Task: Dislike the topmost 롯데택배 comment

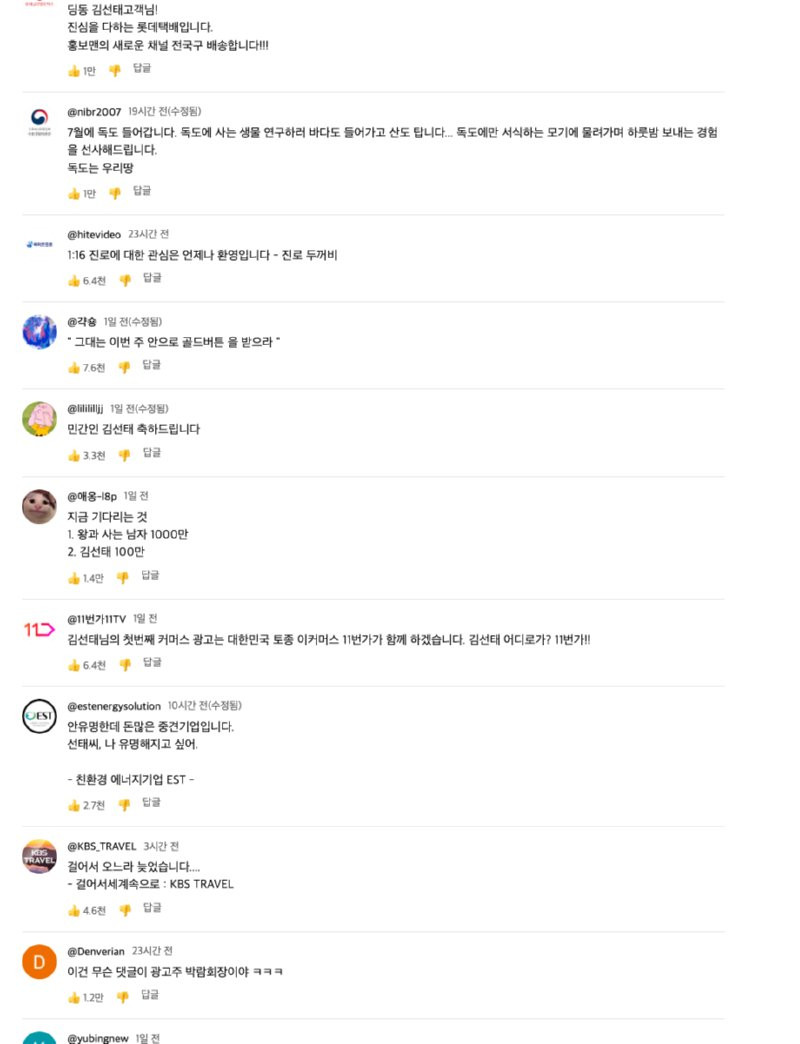Action: click(x=115, y=70)
